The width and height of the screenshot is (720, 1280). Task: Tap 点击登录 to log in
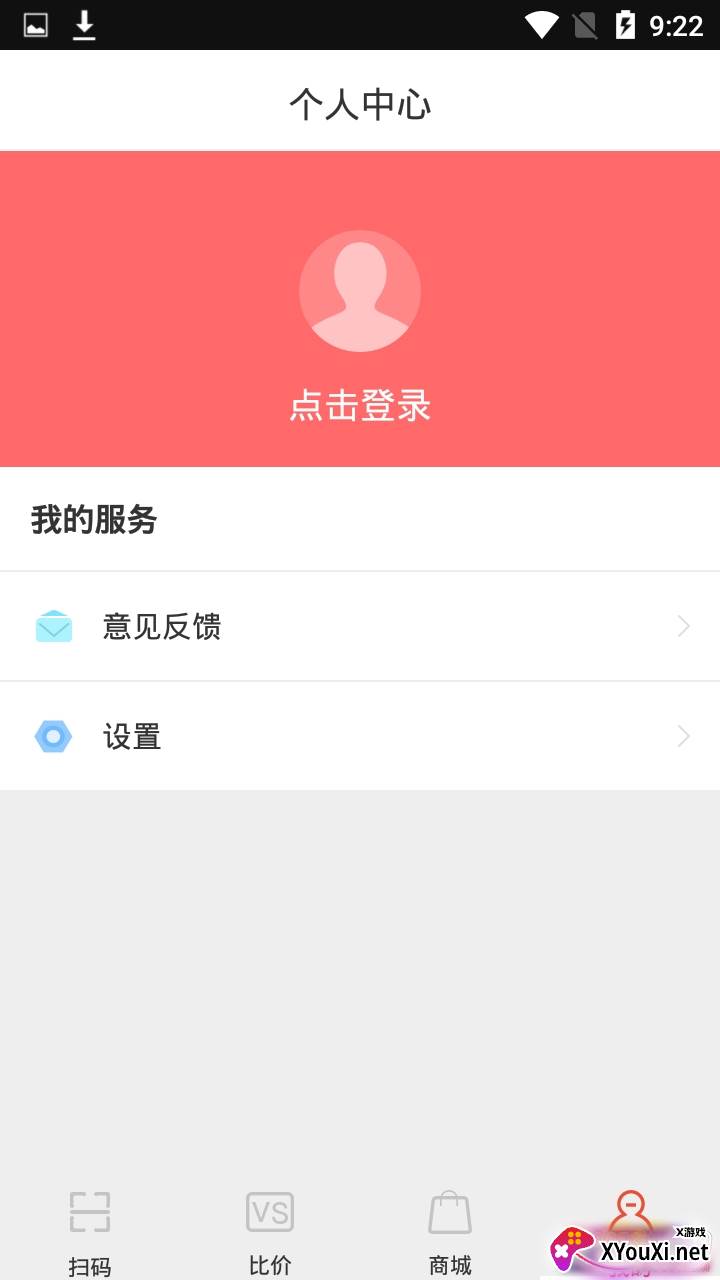pyautogui.click(x=360, y=406)
